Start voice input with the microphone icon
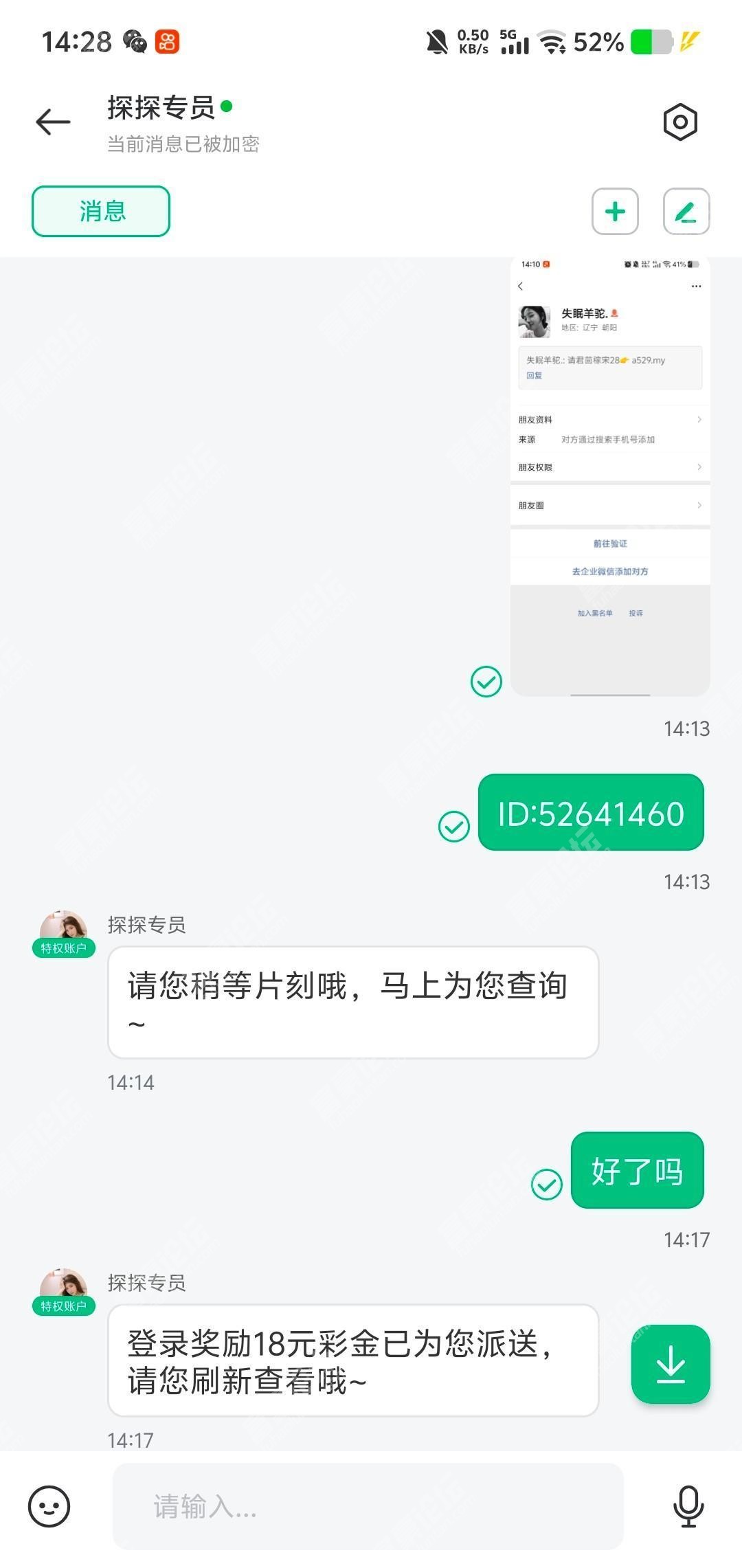The image size is (742, 1568). tap(688, 1506)
